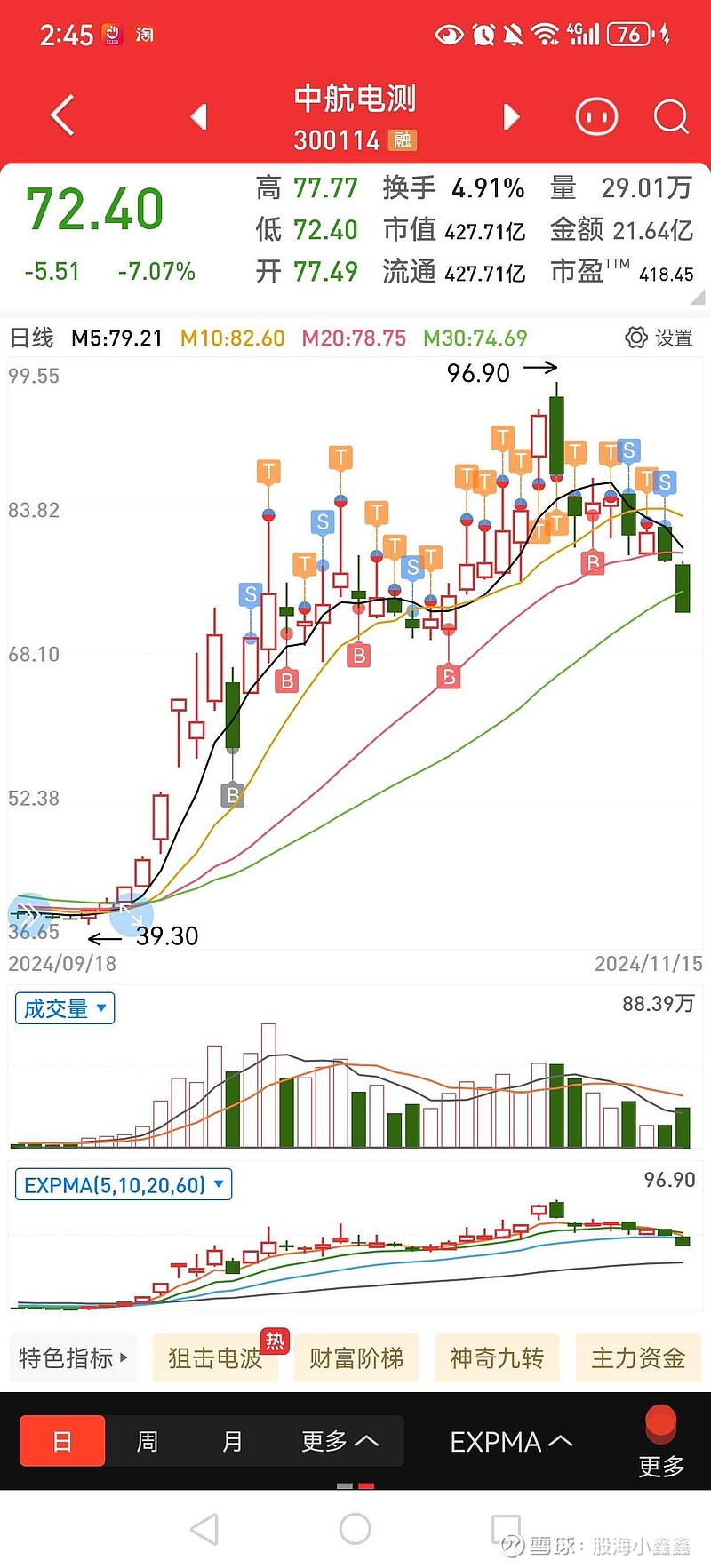This screenshot has height=1568, width=711.
Task: Switch to the 周 weekly chart
Action: click(x=148, y=1441)
